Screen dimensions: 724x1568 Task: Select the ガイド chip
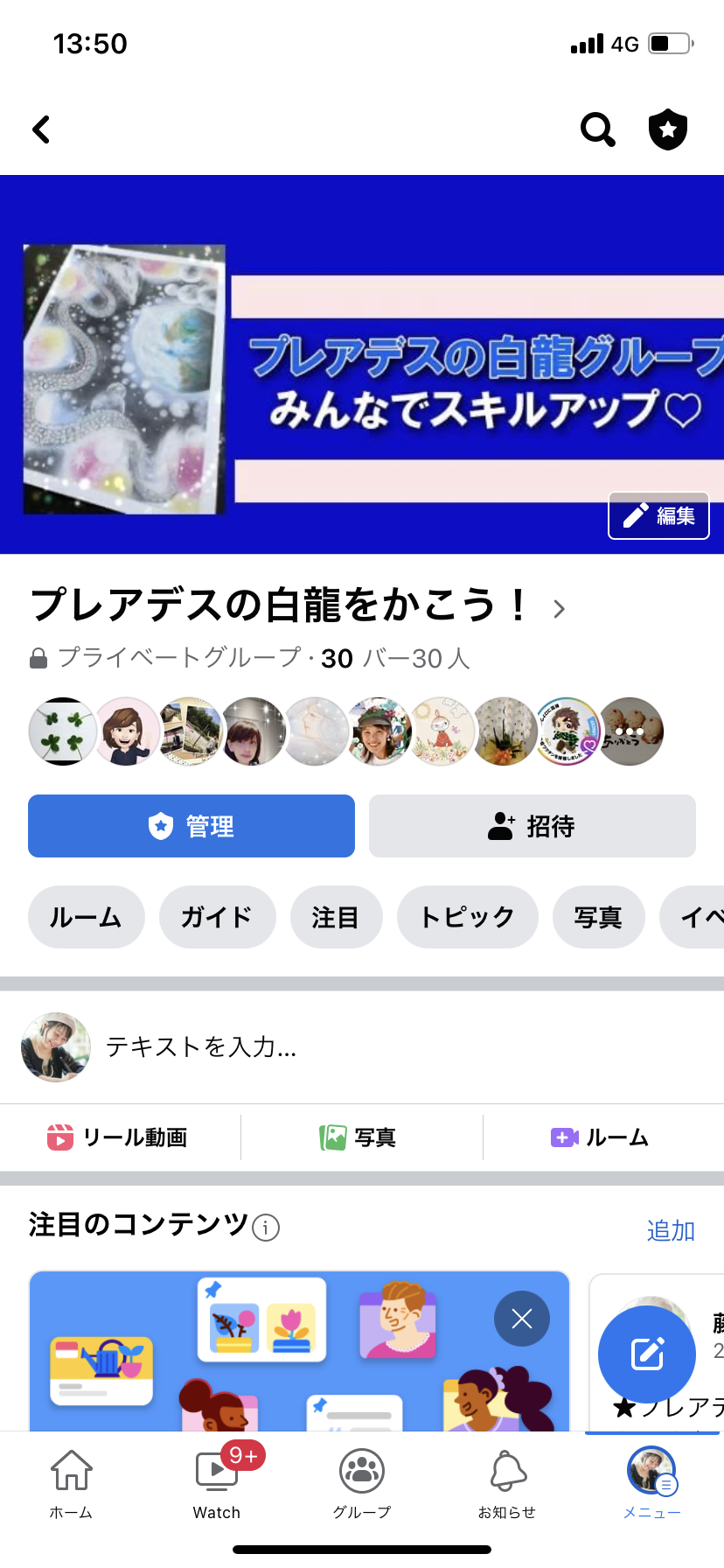217,917
